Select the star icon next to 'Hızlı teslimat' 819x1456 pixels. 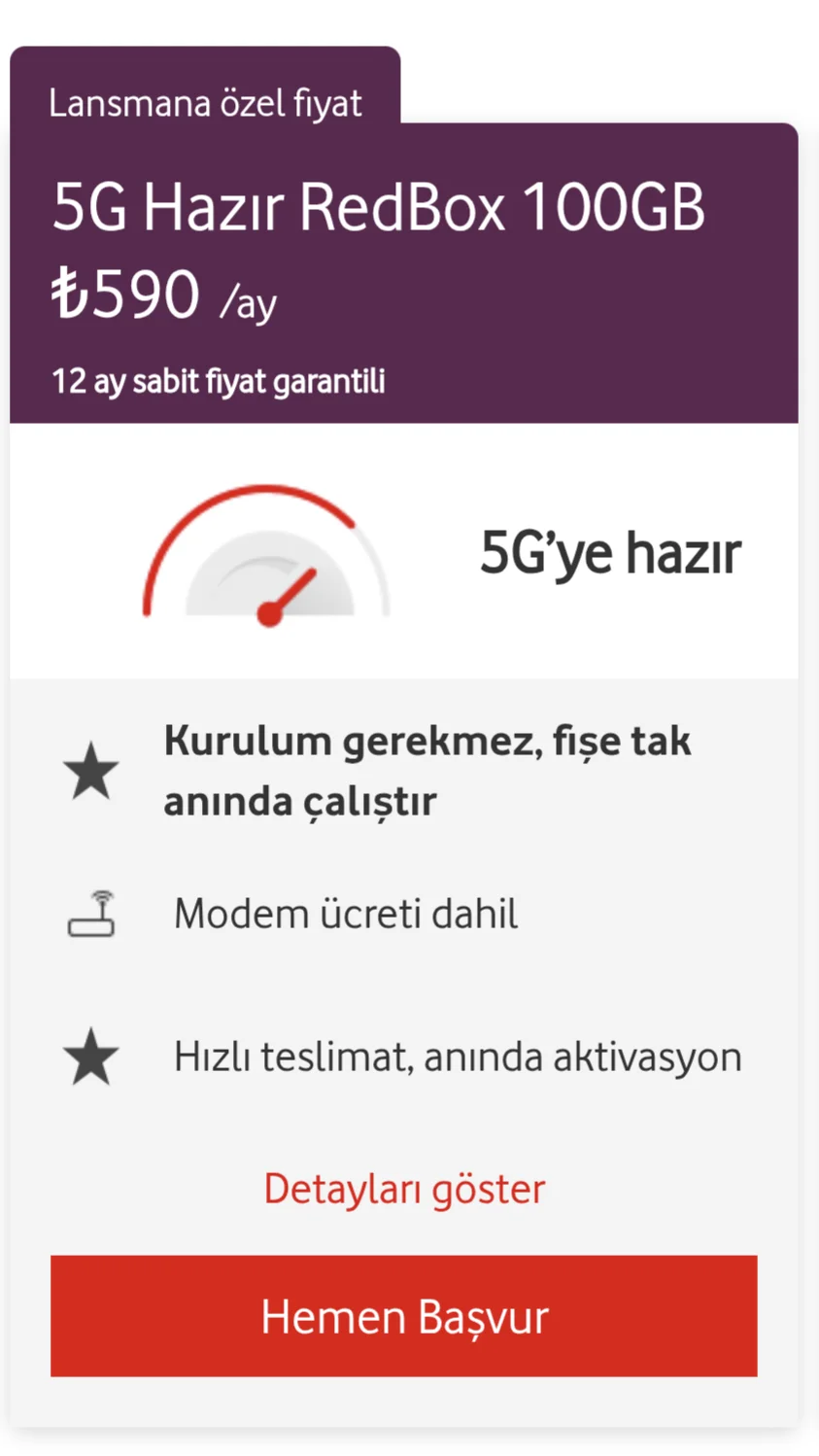90,1056
